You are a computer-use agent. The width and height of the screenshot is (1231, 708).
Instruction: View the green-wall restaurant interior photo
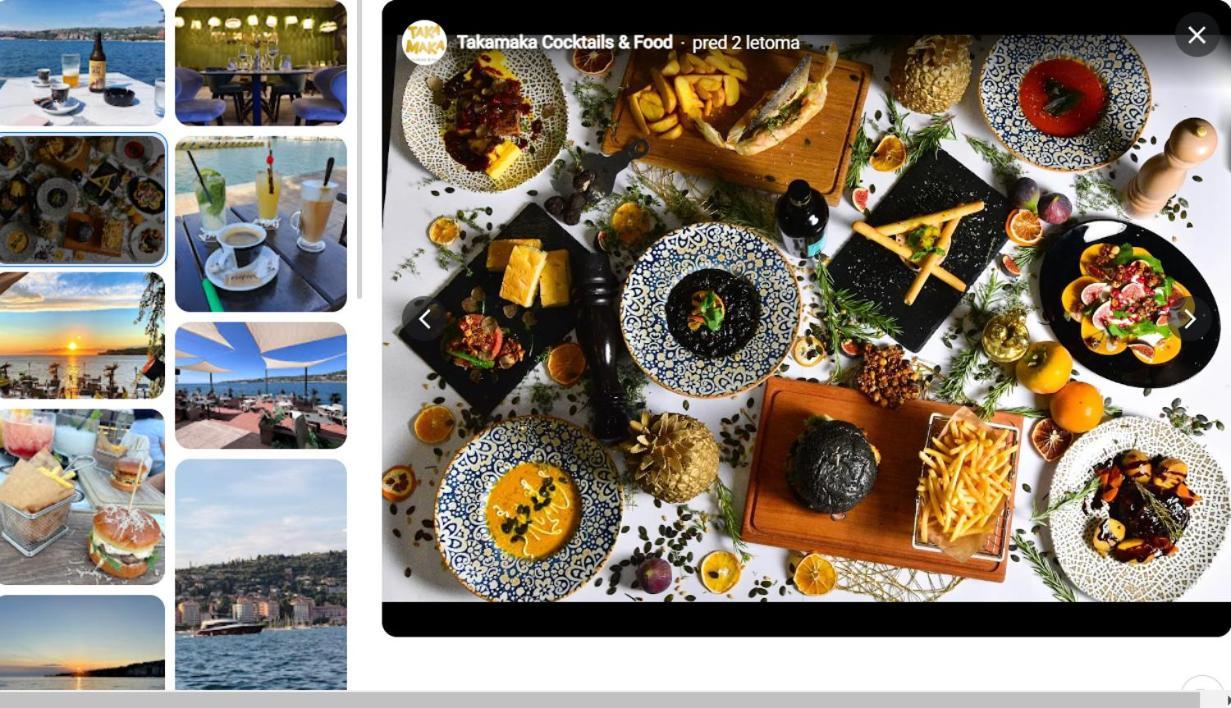click(x=261, y=62)
